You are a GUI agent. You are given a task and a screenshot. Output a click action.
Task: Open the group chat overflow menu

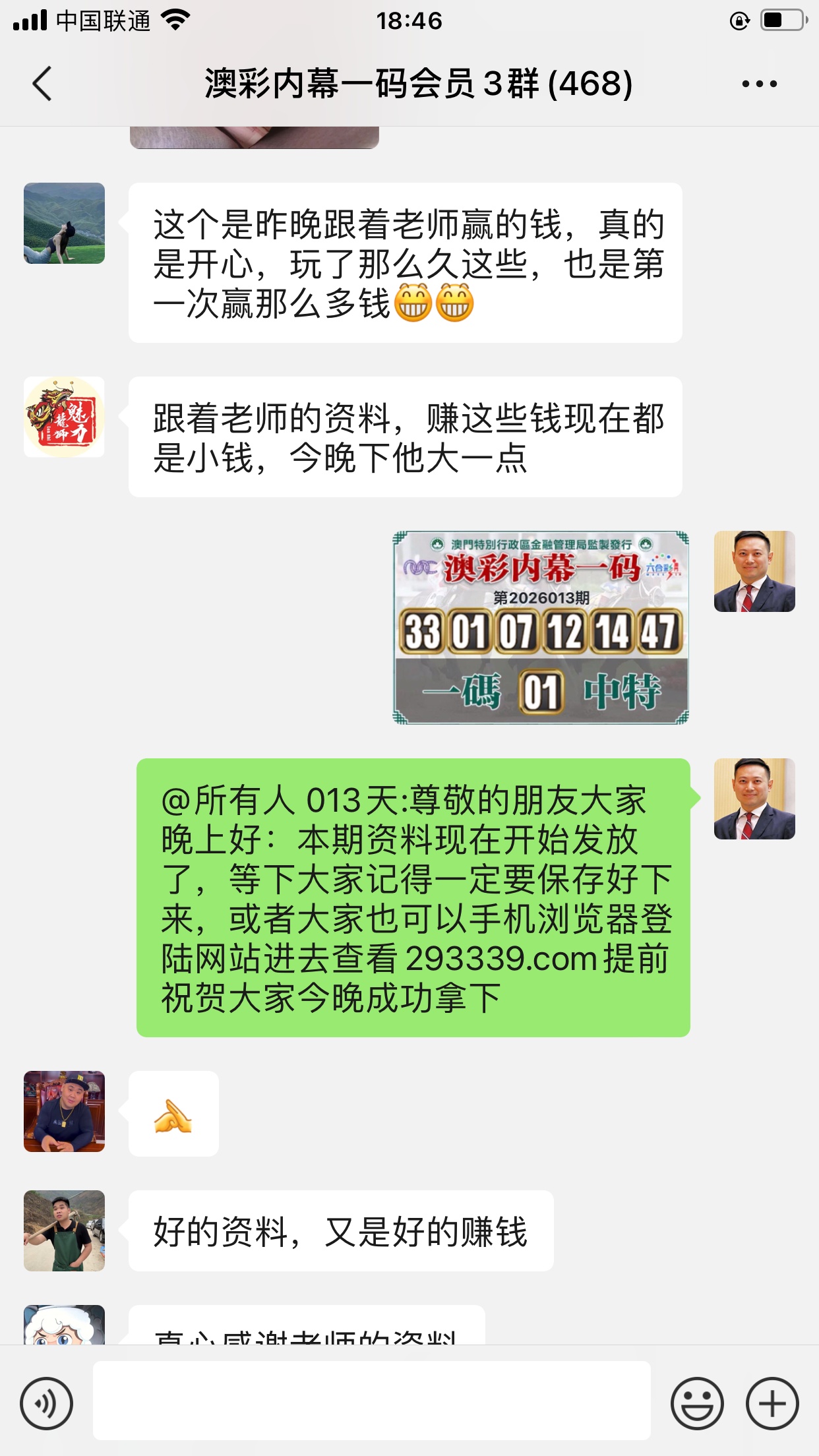(x=759, y=84)
